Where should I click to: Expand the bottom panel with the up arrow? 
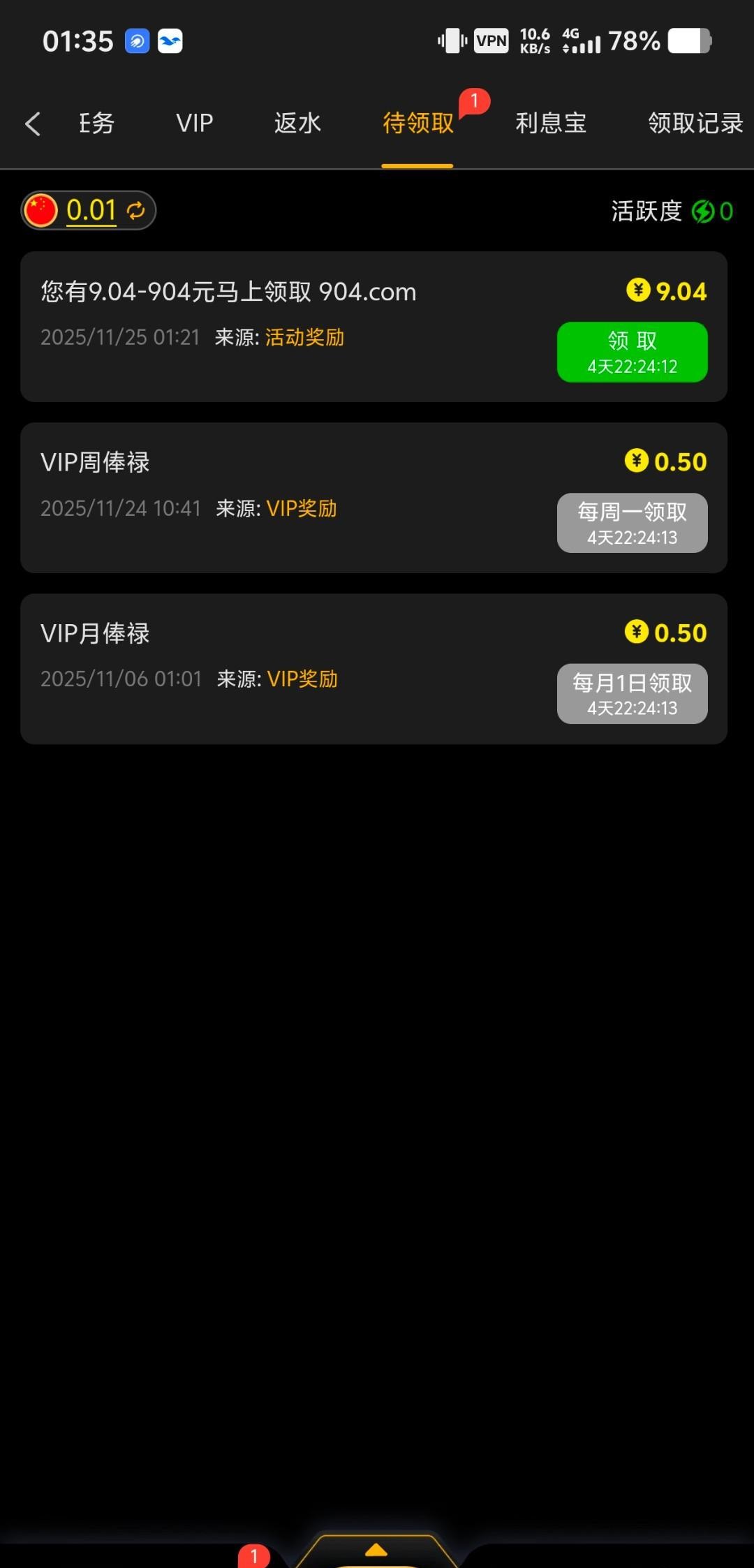coord(376,1550)
